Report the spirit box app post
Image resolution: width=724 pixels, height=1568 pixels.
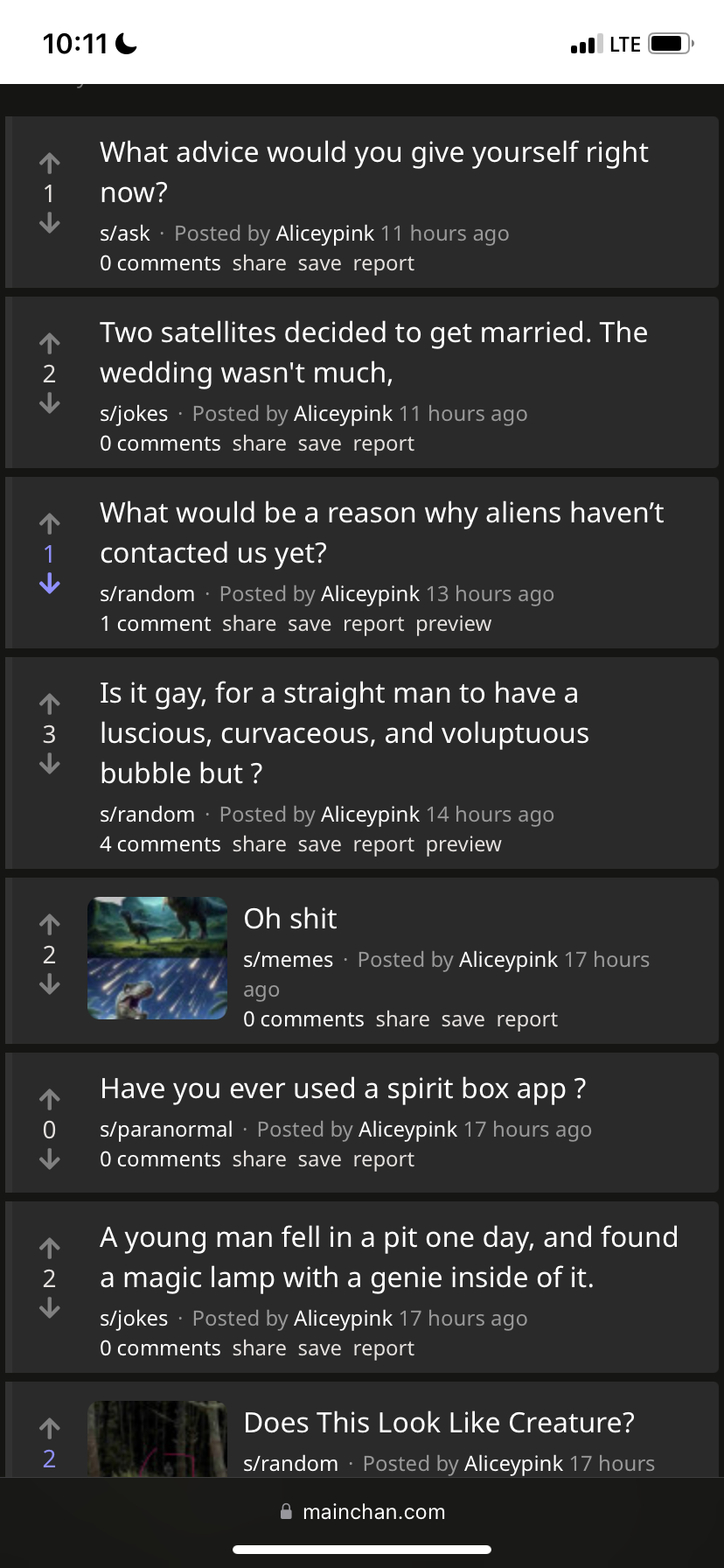pos(383,1159)
